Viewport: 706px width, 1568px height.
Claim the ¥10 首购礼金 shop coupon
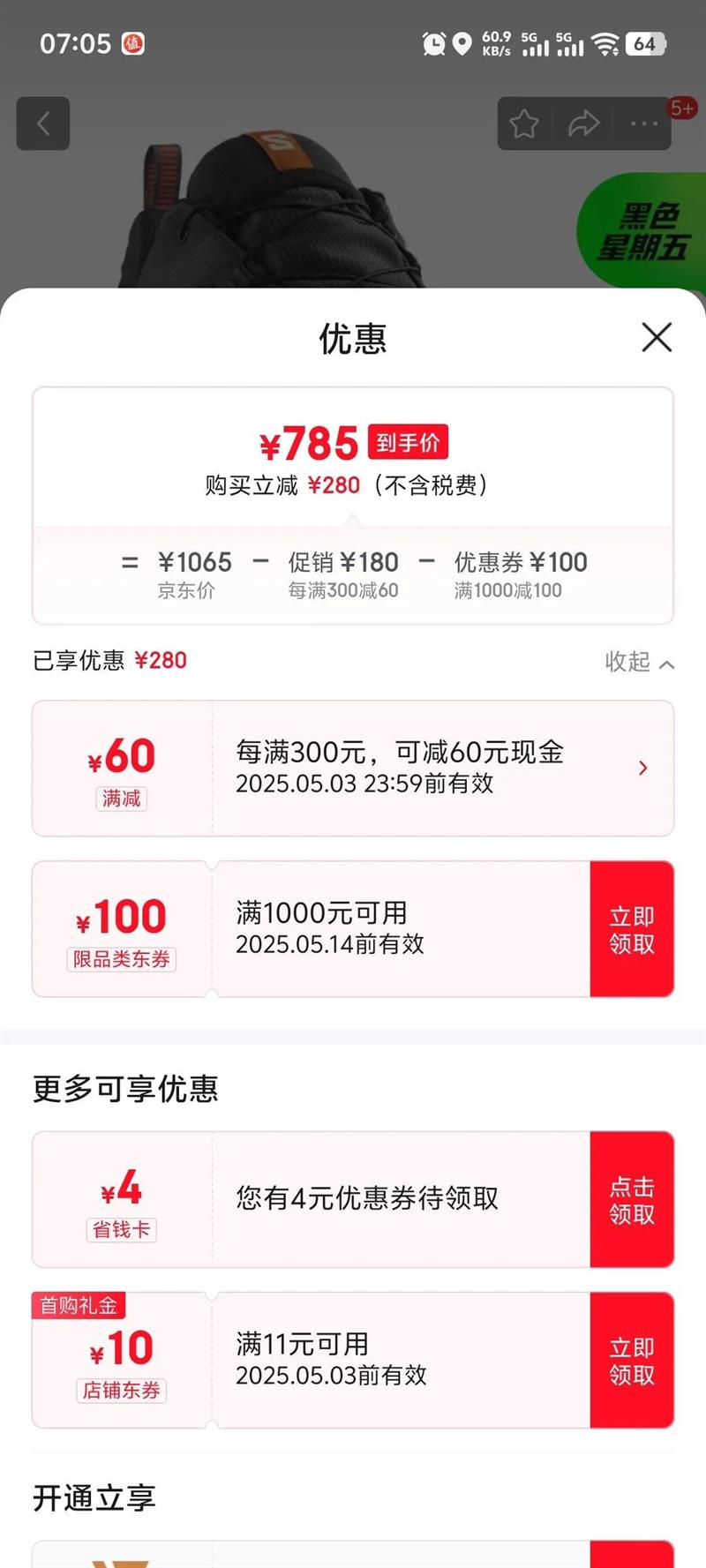point(631,1361)
